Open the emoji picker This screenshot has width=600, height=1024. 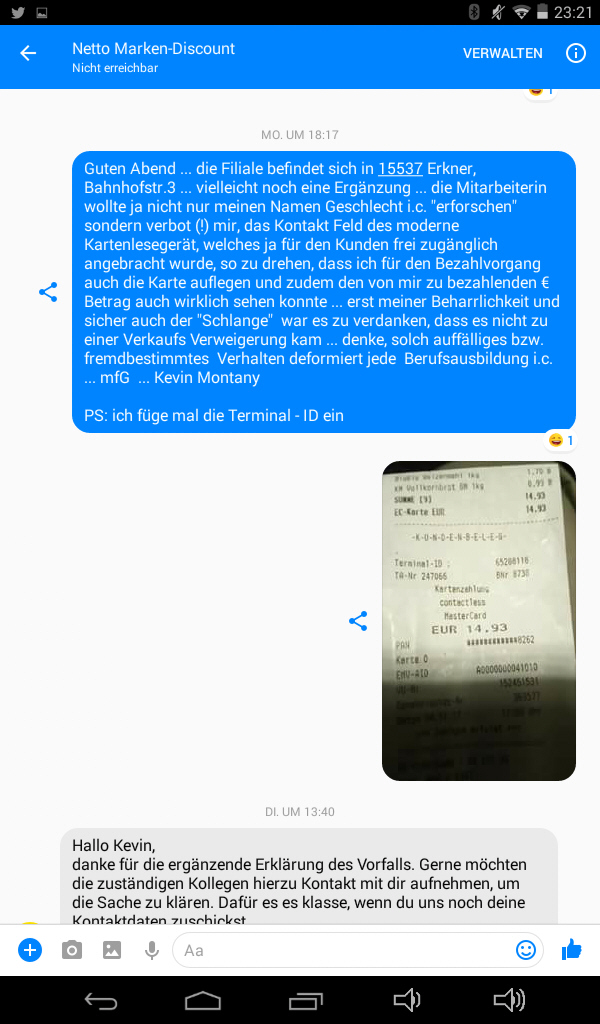[526, 950]
